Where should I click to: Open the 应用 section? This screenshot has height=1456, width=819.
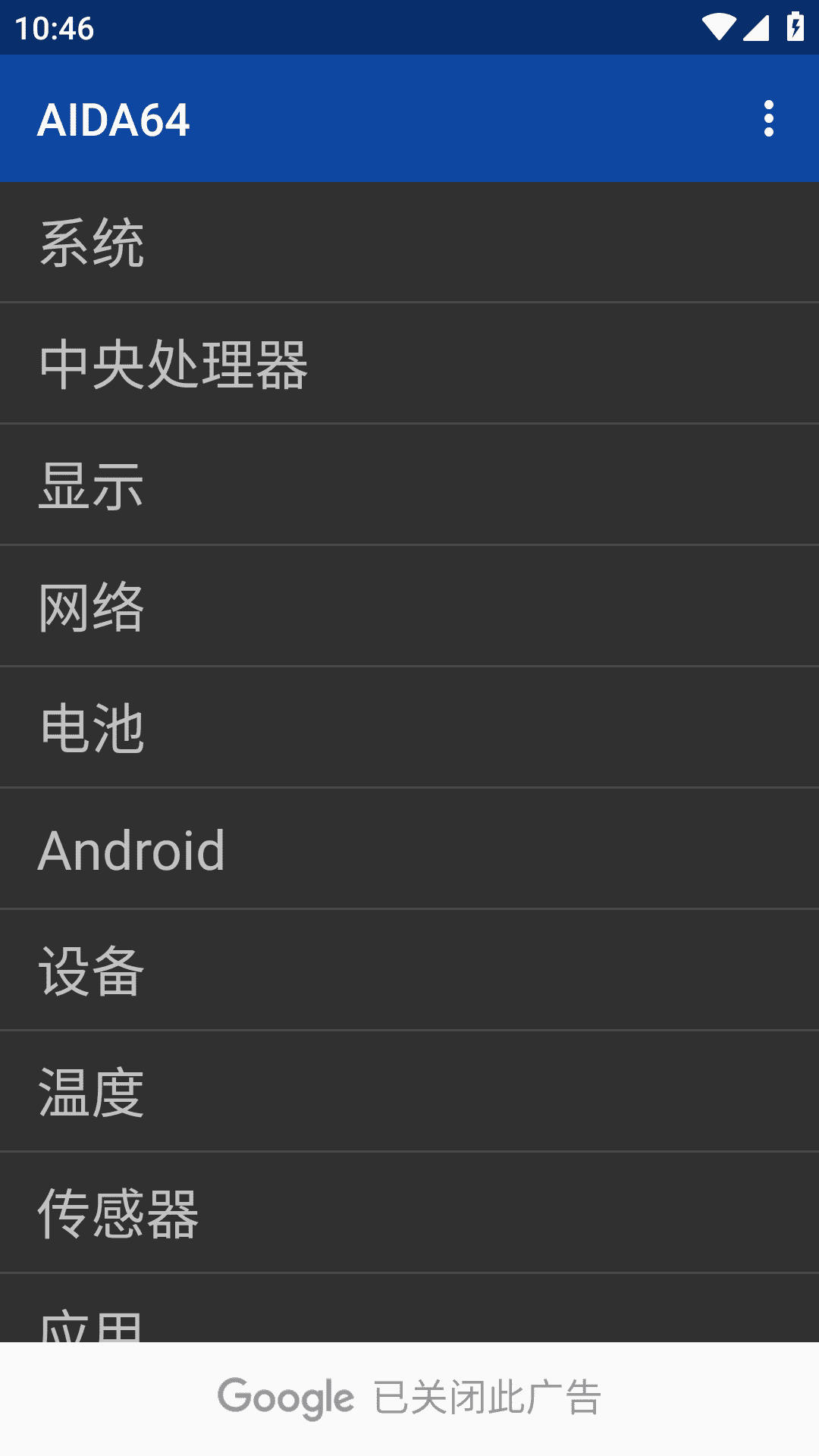point(409,1308)
